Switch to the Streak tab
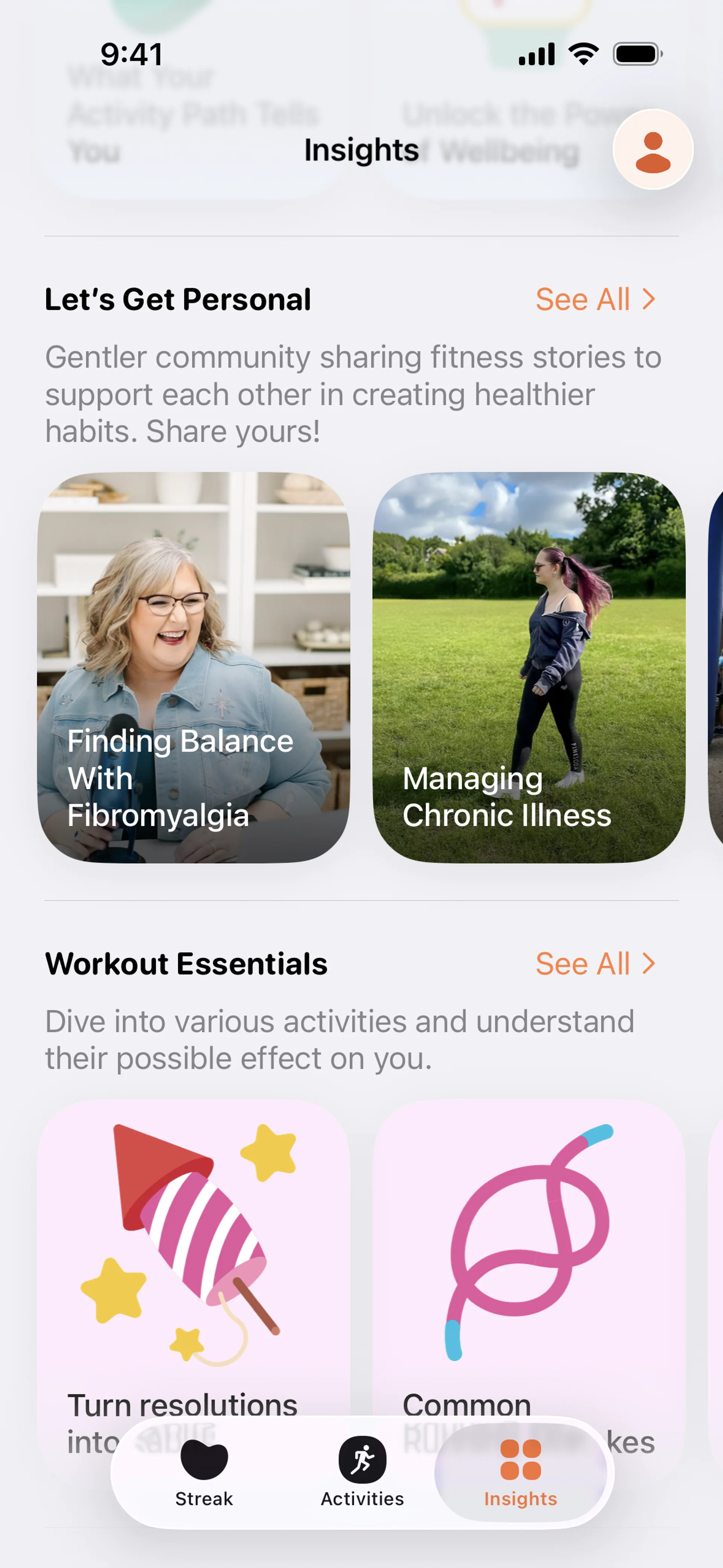723x1568 pixels. coord(204,1473)
